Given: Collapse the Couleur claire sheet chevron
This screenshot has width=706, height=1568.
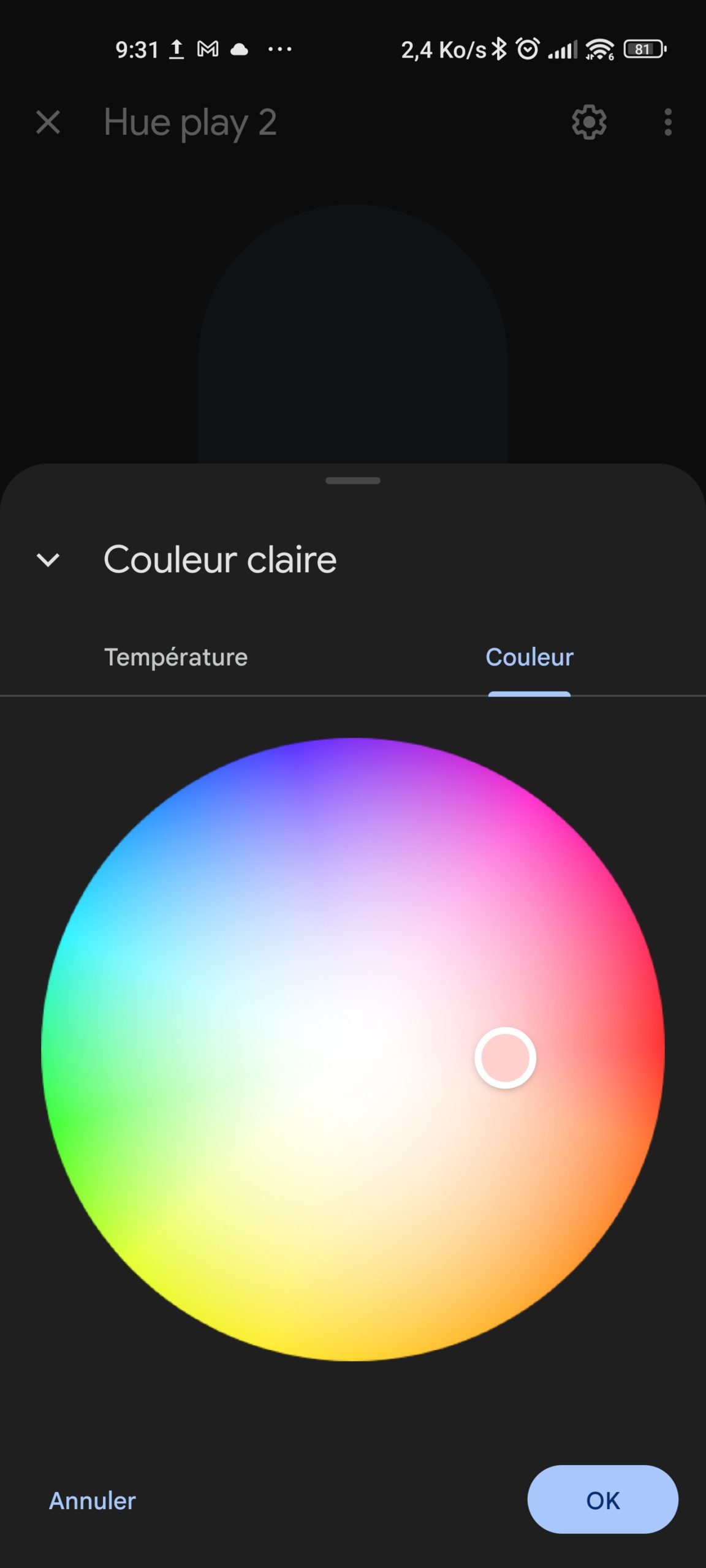Looking at the screenshot, I should 48,560.
